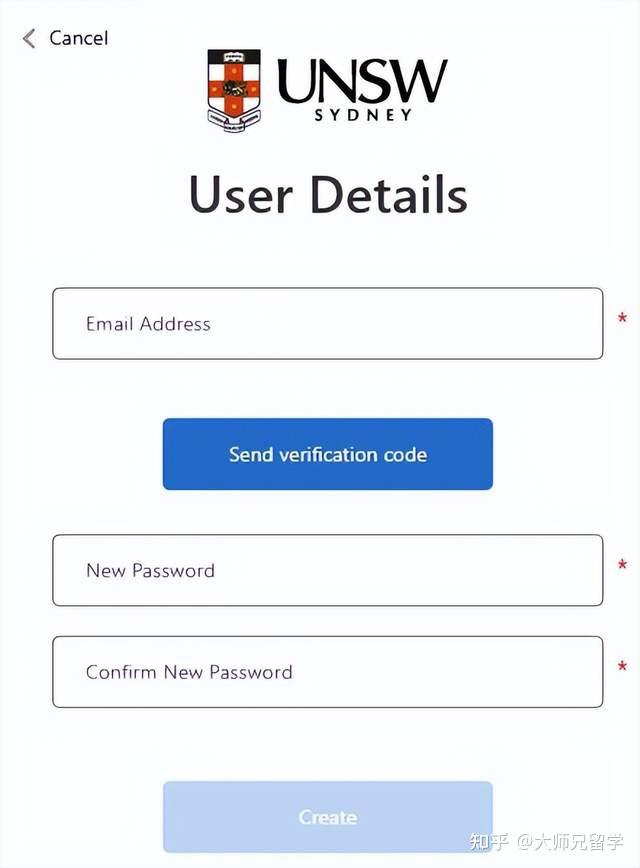640x868 pixels.
Task: Send verification code to email
Action: tap(327, 454)
